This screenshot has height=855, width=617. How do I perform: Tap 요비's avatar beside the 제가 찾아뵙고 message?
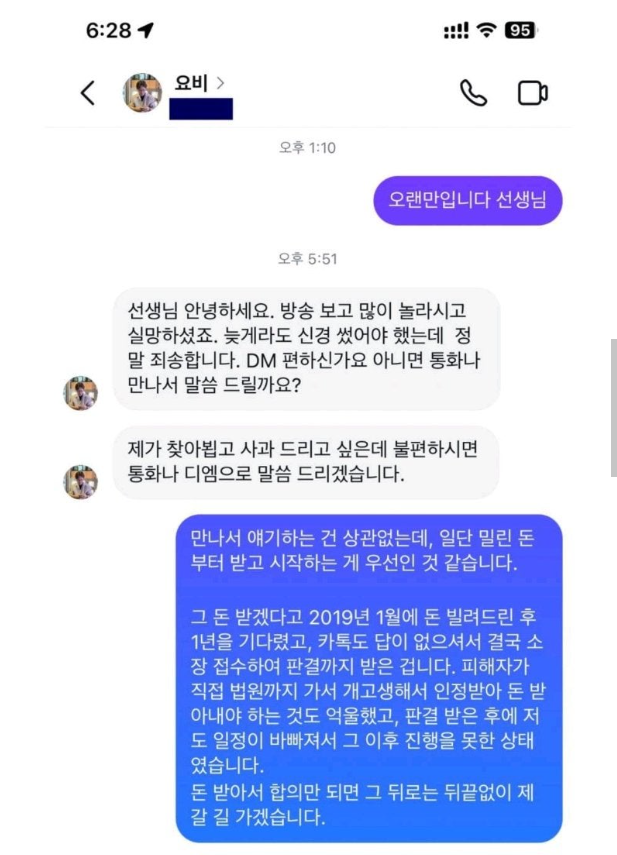tap(81, 482)
